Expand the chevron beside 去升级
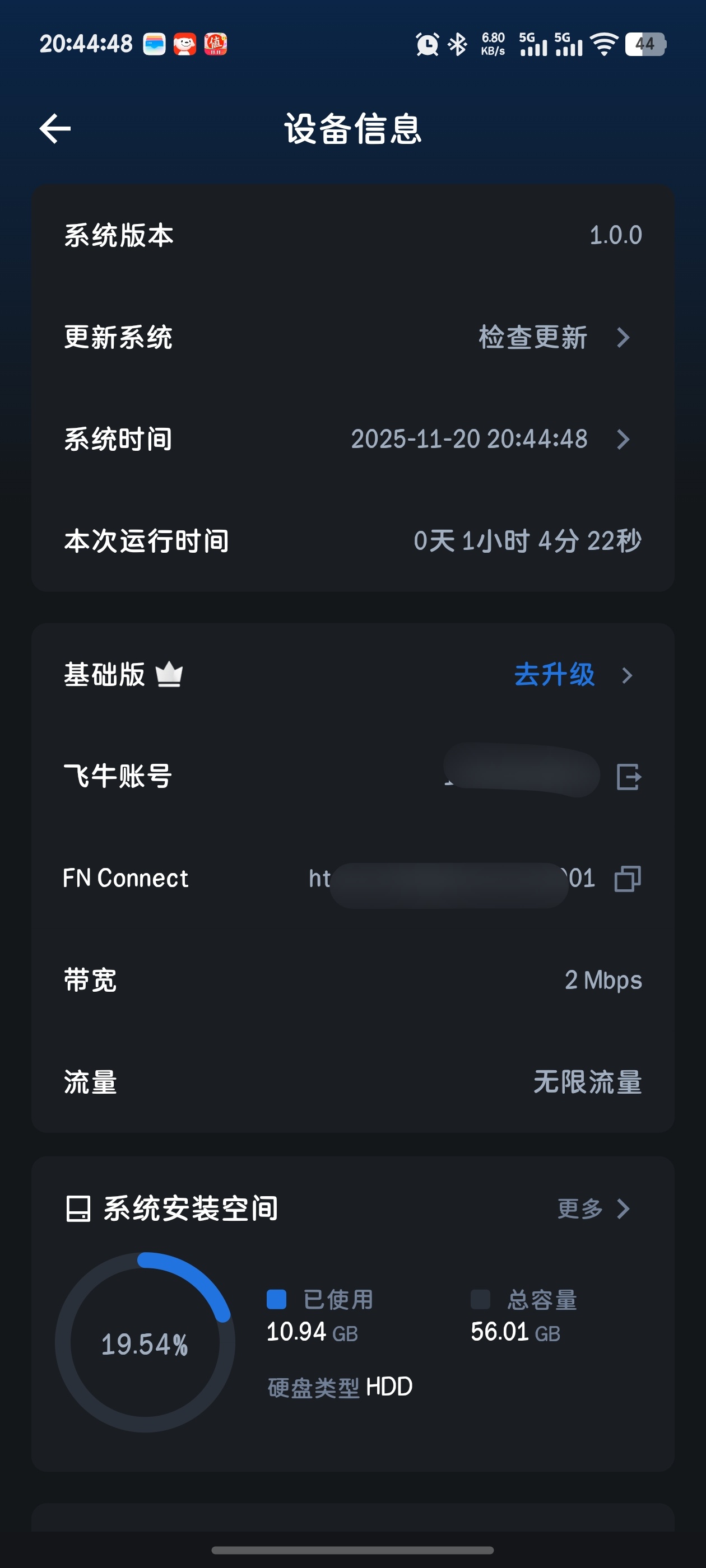Image resolution: width=706 pixels, height=1568 pixels. click(x=627, y=676)
